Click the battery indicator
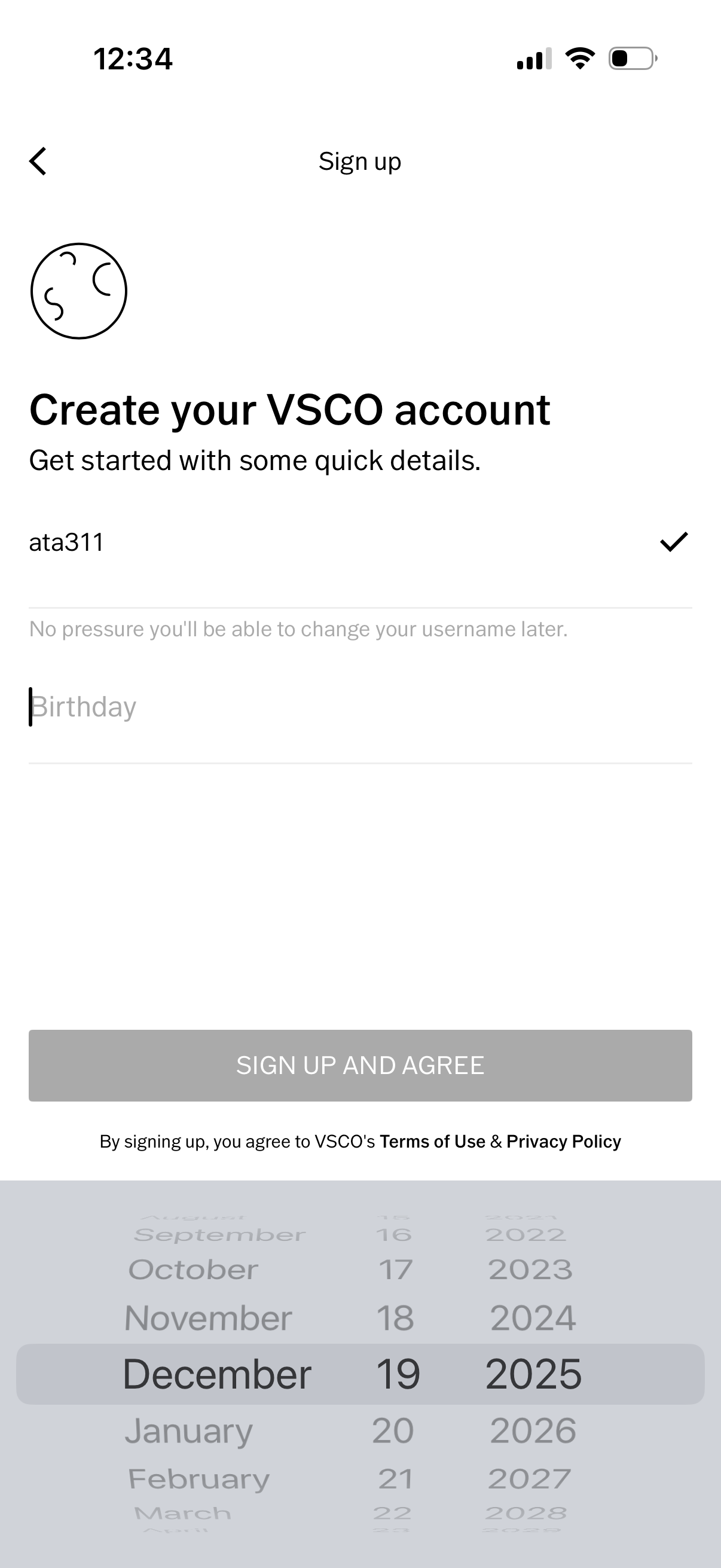 point(631,58)
